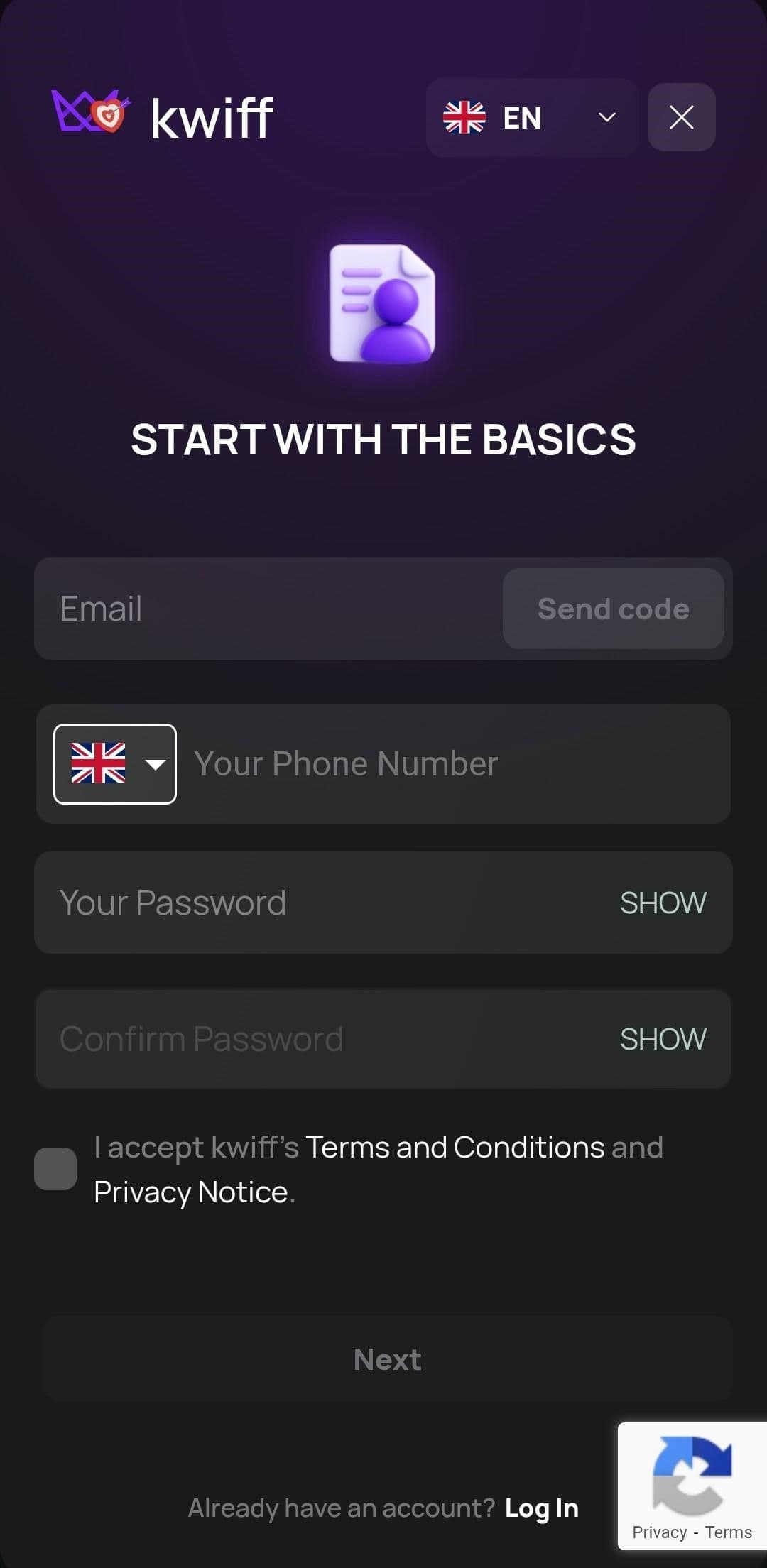This screenshot has height=1568, width=767.
Task: Open the Privacy Notice link
Action: coord(190,1192)
